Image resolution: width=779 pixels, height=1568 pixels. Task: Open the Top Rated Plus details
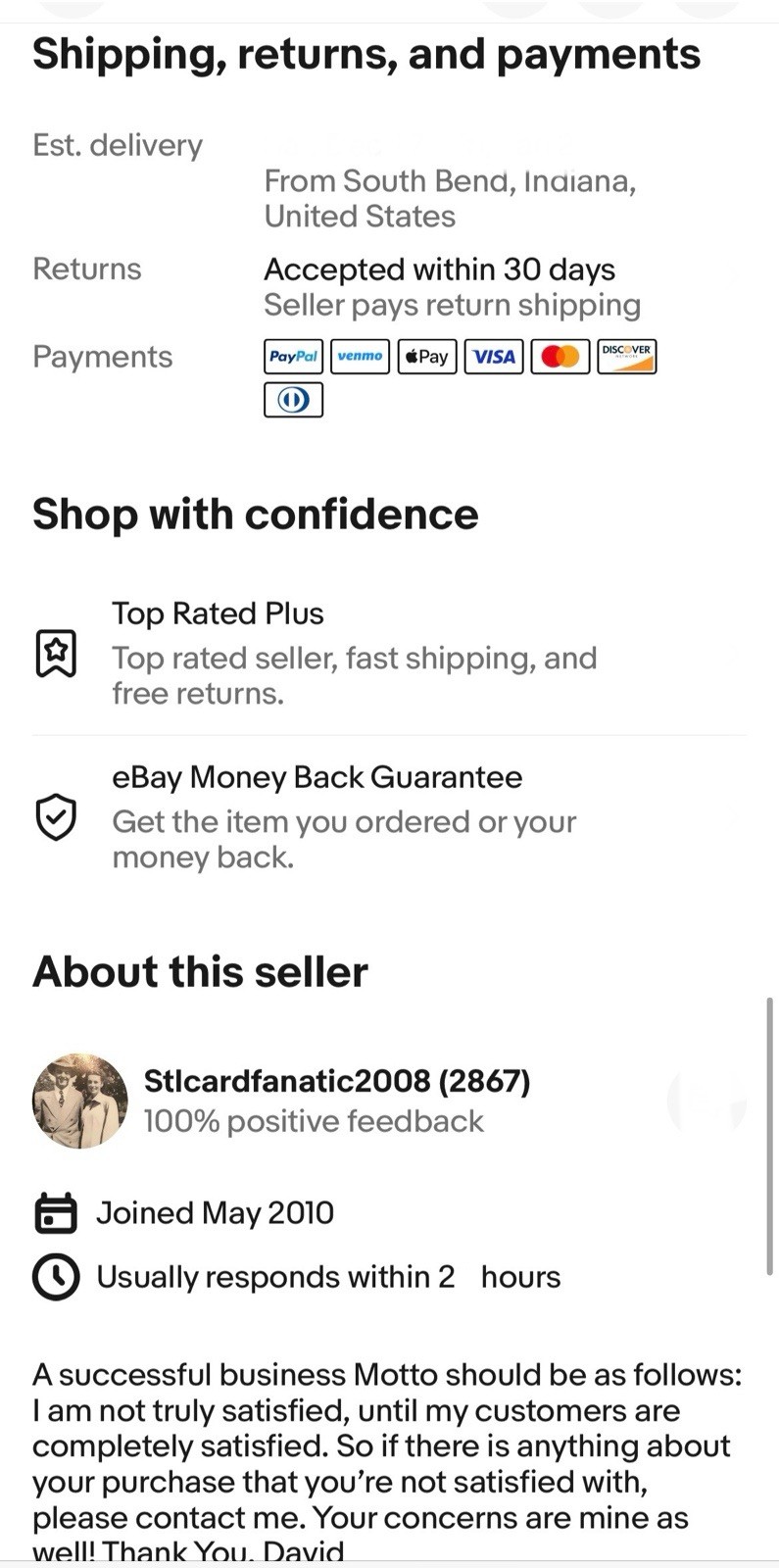(x=218, y=614)
